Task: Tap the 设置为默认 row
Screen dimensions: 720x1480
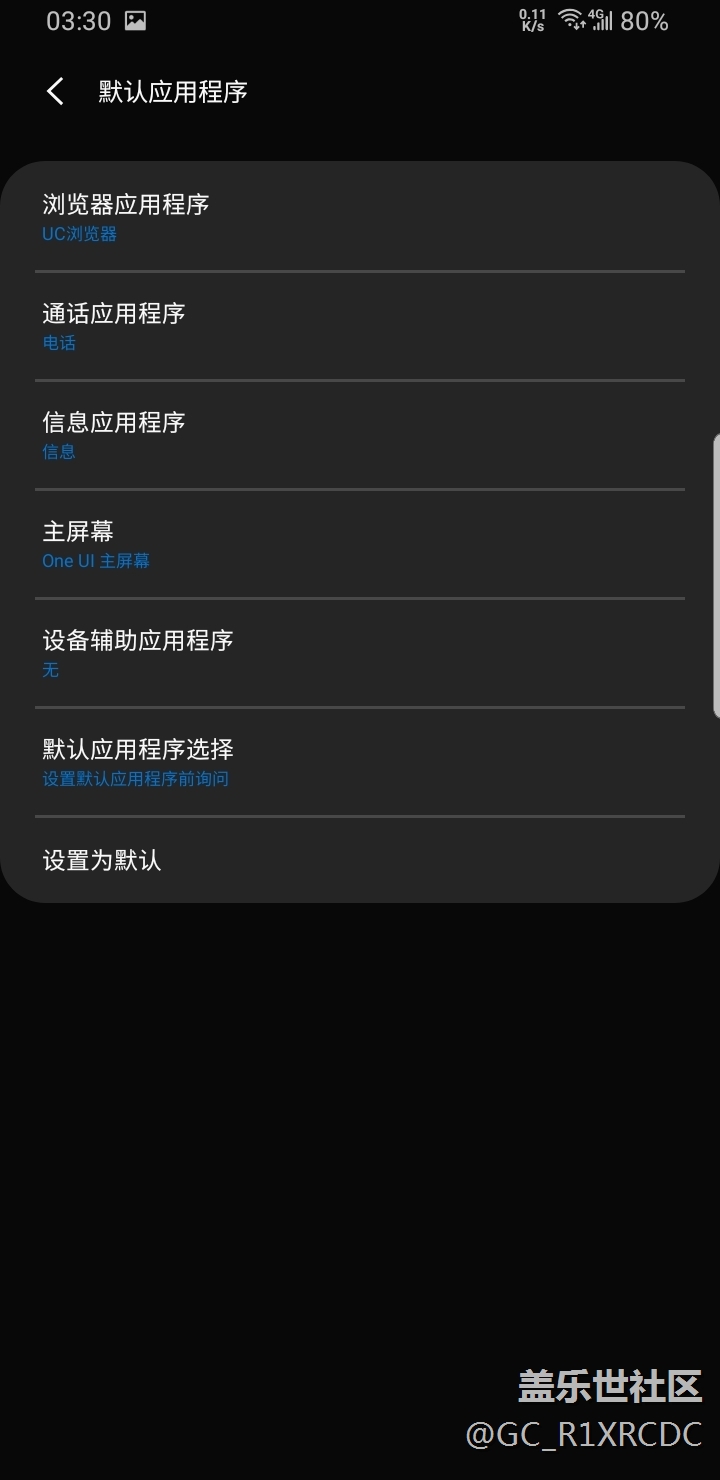Action: coord(360,860)
